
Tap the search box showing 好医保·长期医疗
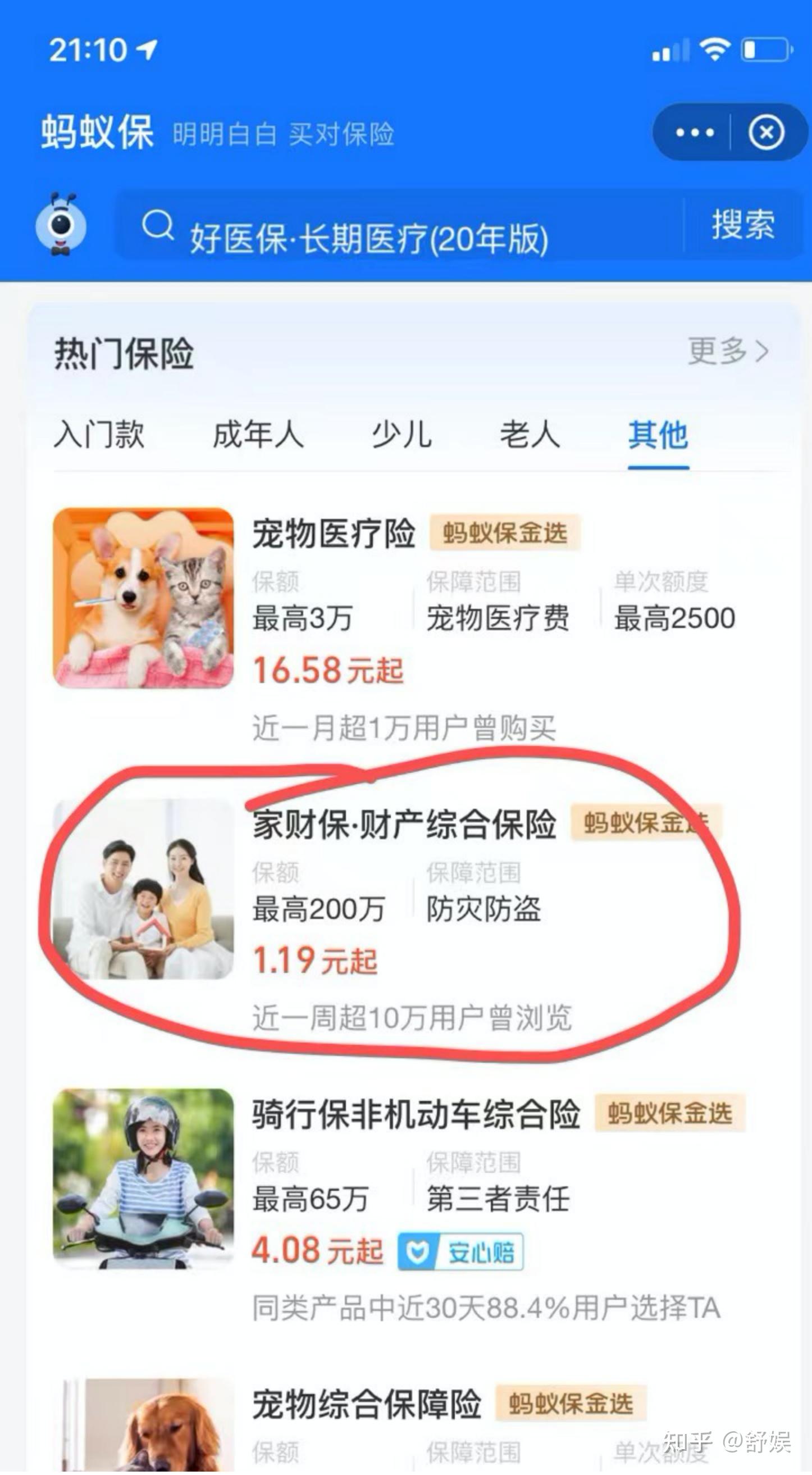click(x=400, y=225)
